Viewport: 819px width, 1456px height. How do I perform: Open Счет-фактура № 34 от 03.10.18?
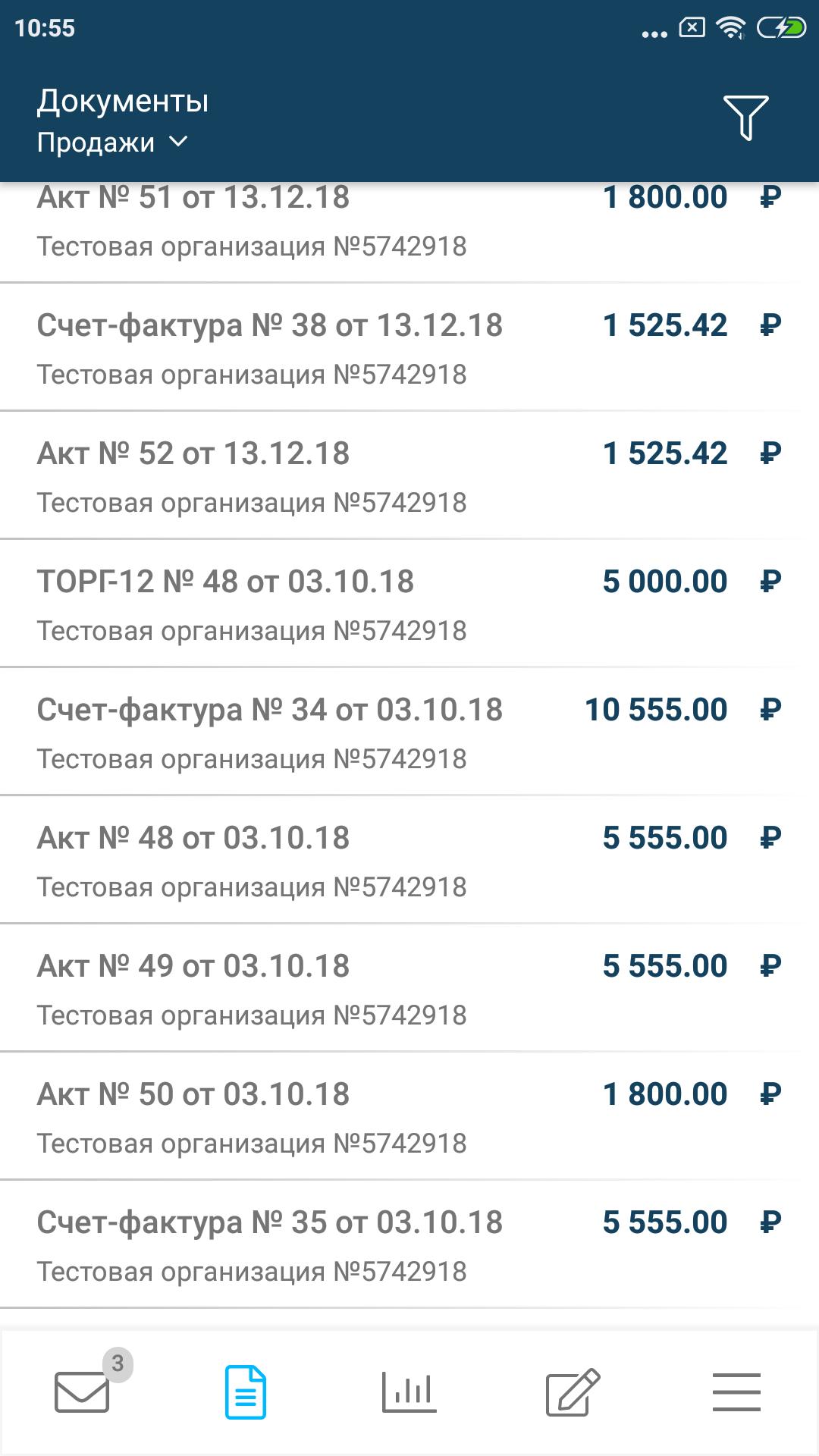(x=409, y=732)
